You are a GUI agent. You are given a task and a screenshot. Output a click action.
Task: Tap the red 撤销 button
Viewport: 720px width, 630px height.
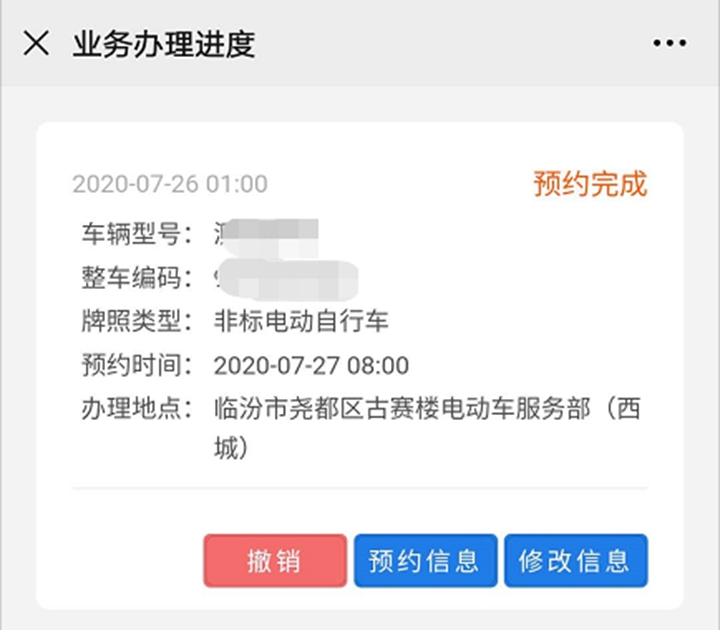tap(275, 560)
